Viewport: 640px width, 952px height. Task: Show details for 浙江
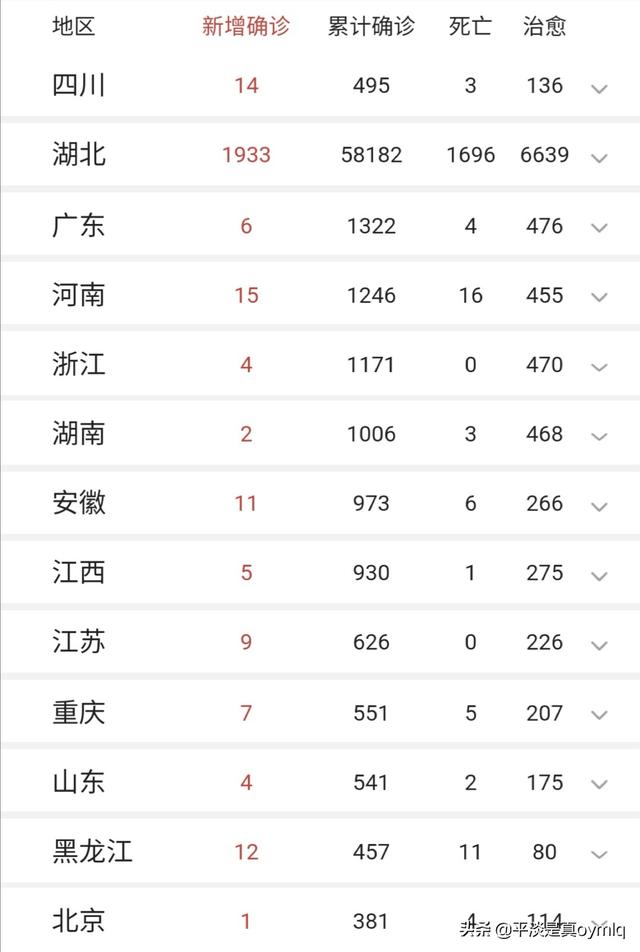click(x=599, y=367)
